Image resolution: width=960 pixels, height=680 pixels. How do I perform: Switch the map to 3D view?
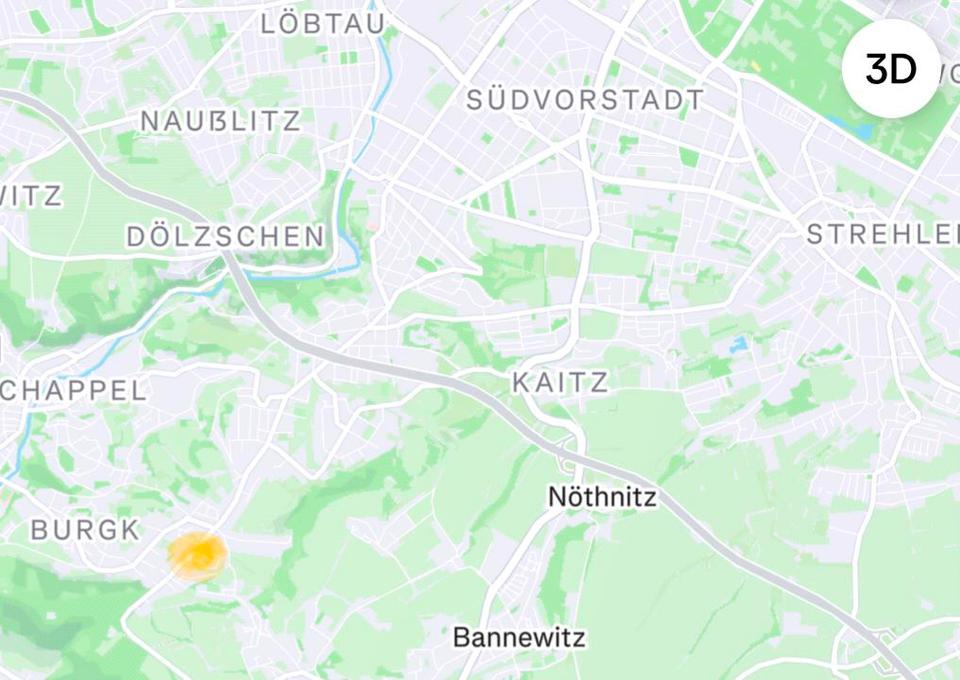coord(890,69)
